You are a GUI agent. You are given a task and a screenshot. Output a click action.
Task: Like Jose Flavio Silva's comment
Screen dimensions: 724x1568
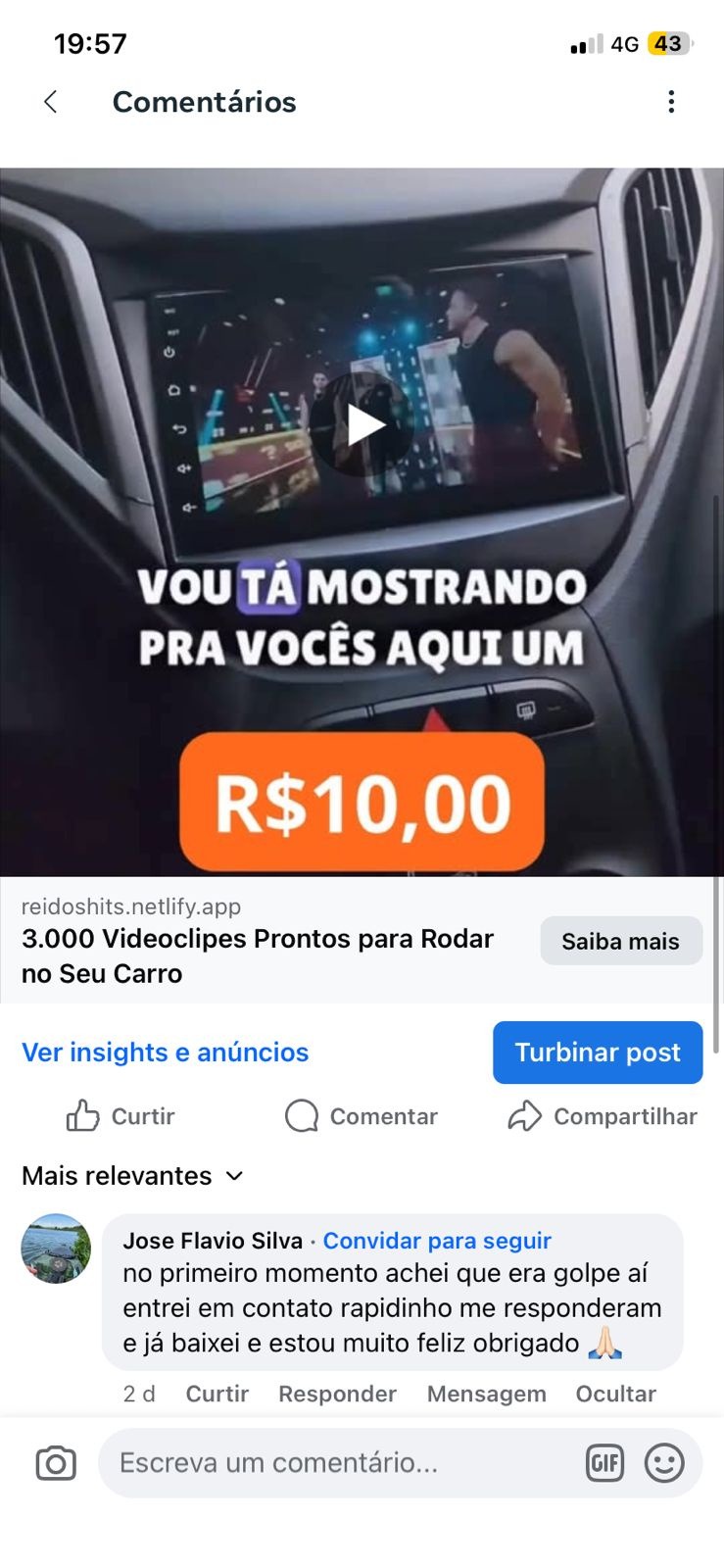click(x=217, y=1394)
